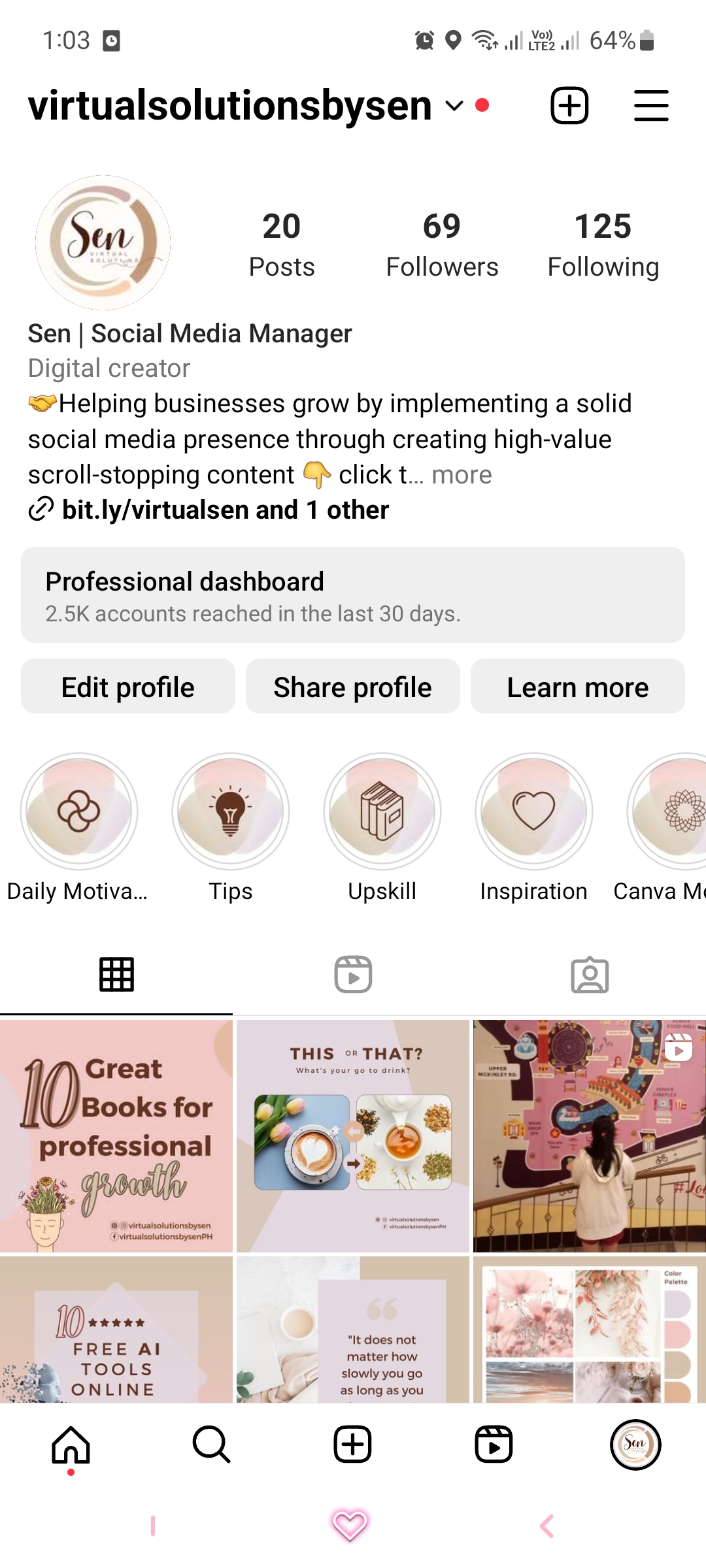Expand bio with the more link

click(x=462, y=475)
